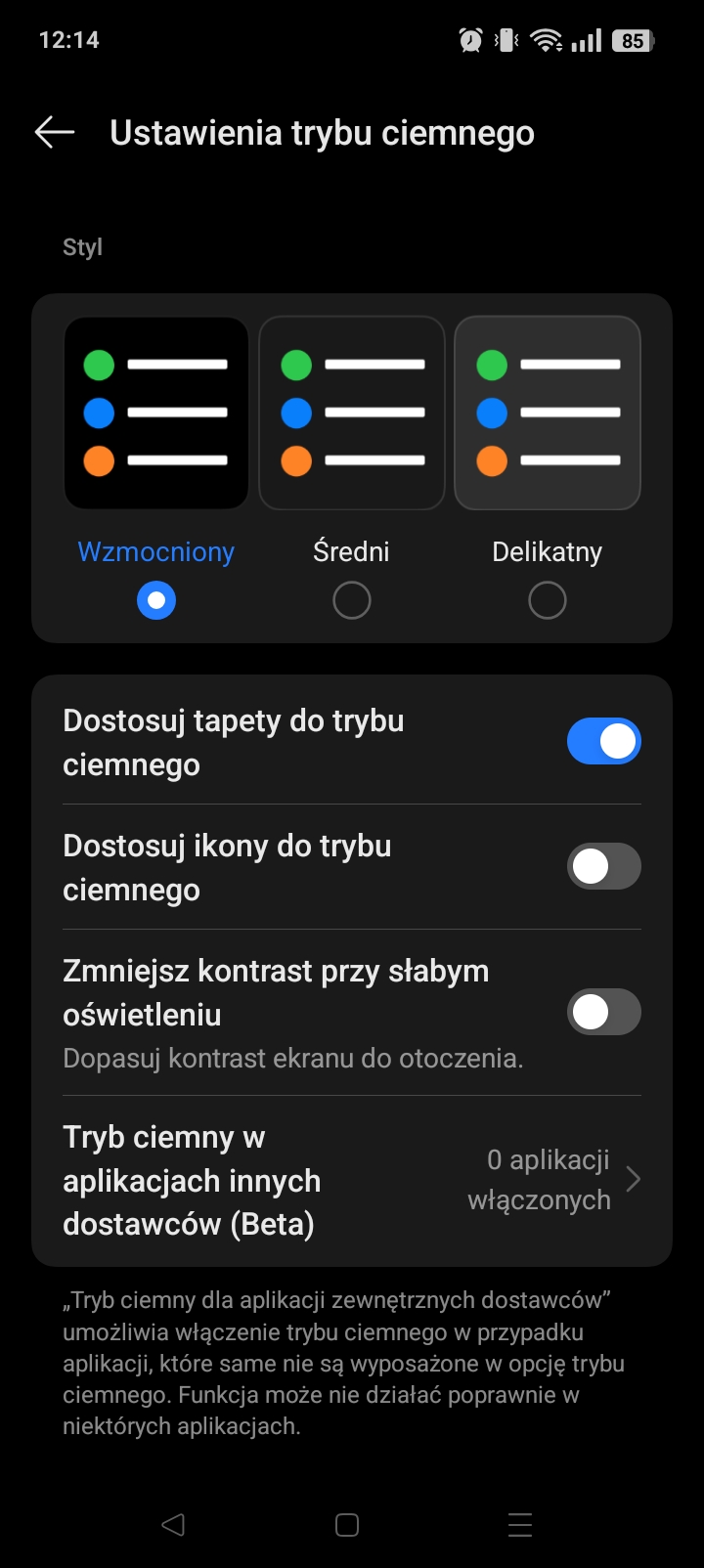Screen dimensions: 704x1568
Task: Tap the system home button
Action: click(347, 1525)
